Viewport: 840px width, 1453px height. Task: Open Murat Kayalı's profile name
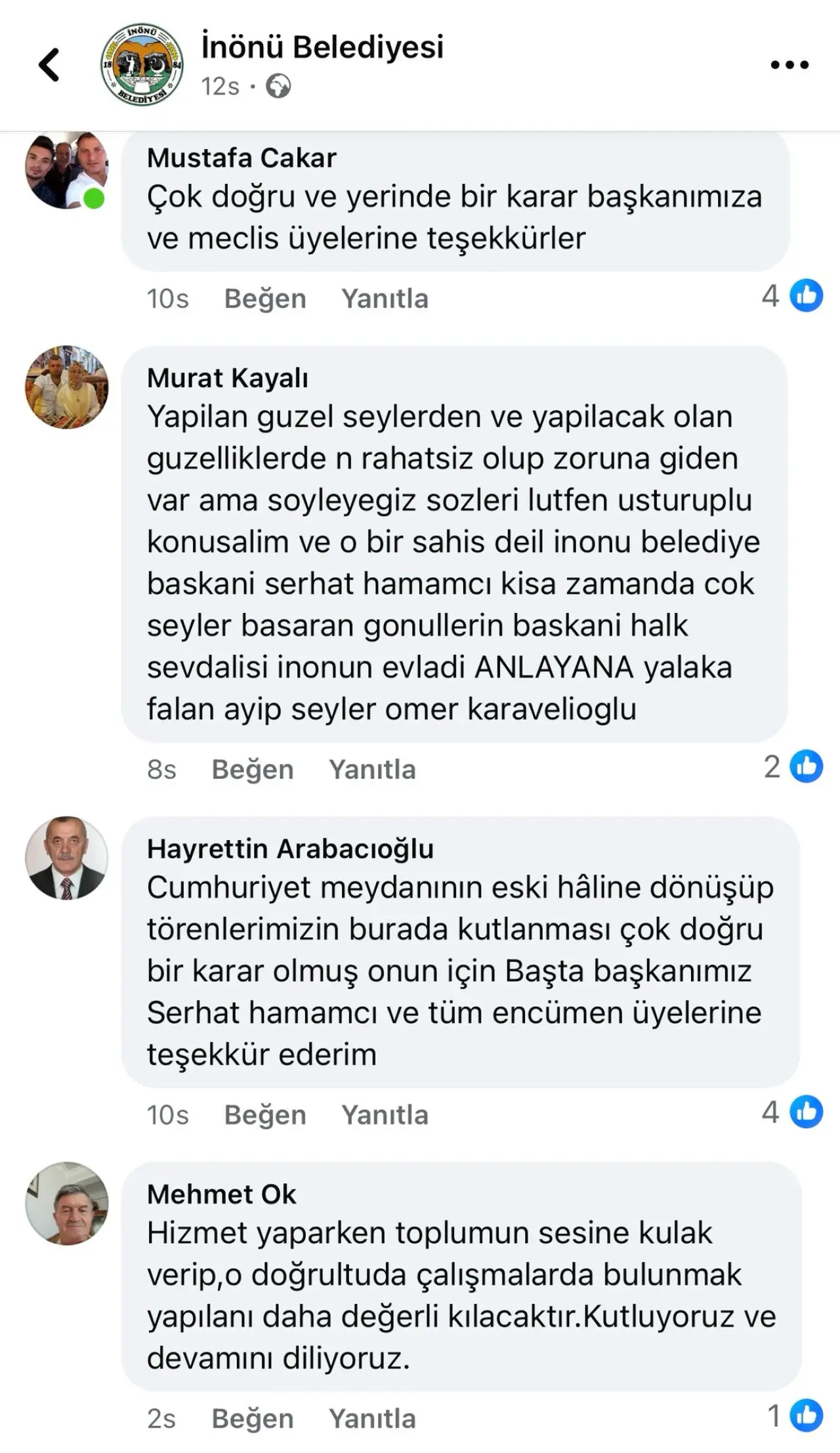[x=227, y=378]
